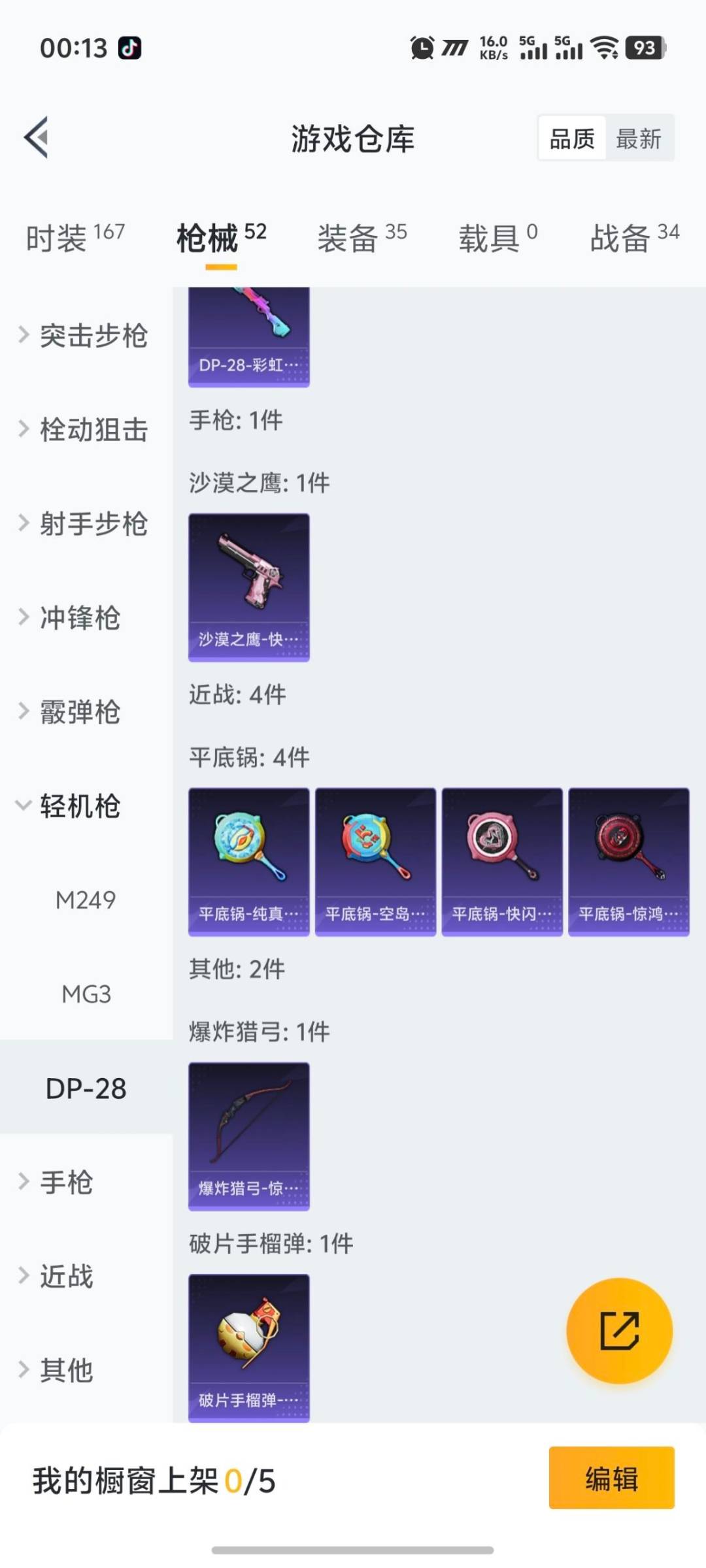Expand the 突击步枪 category
Viewport: 706px width, 1568px height.
point(85,336)
